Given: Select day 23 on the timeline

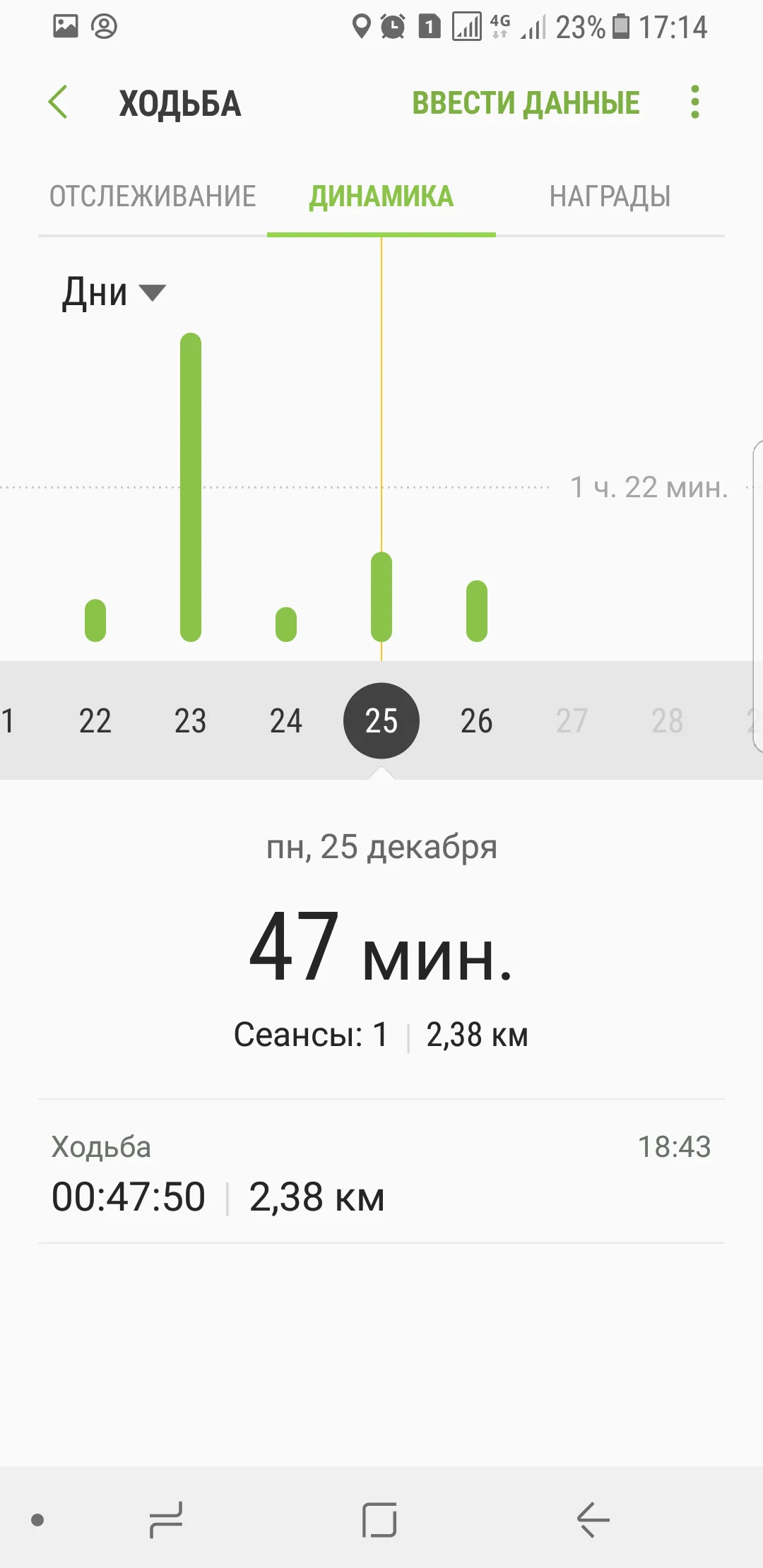Looking at the screenshot, I should [191, 721].
